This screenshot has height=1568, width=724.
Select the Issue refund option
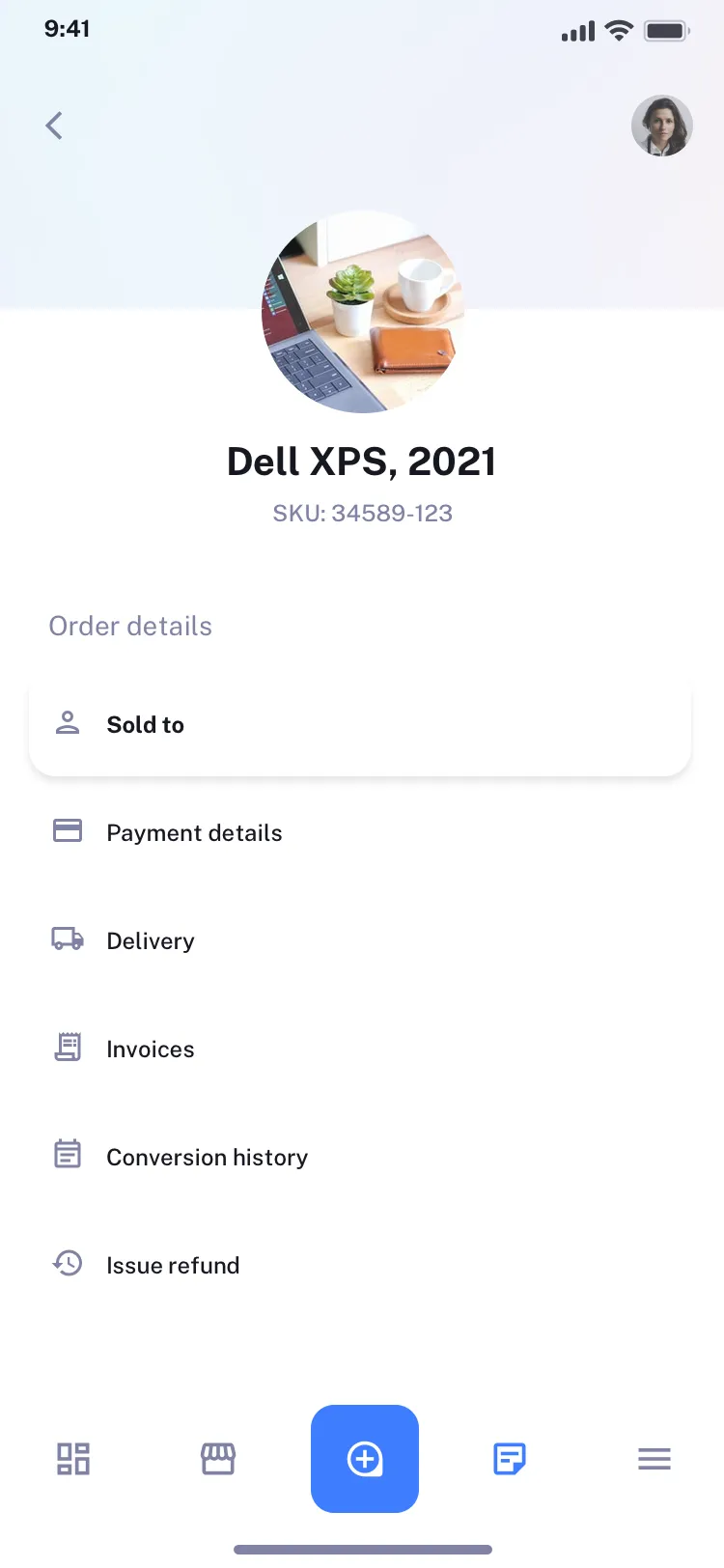tap(173, 1265)
